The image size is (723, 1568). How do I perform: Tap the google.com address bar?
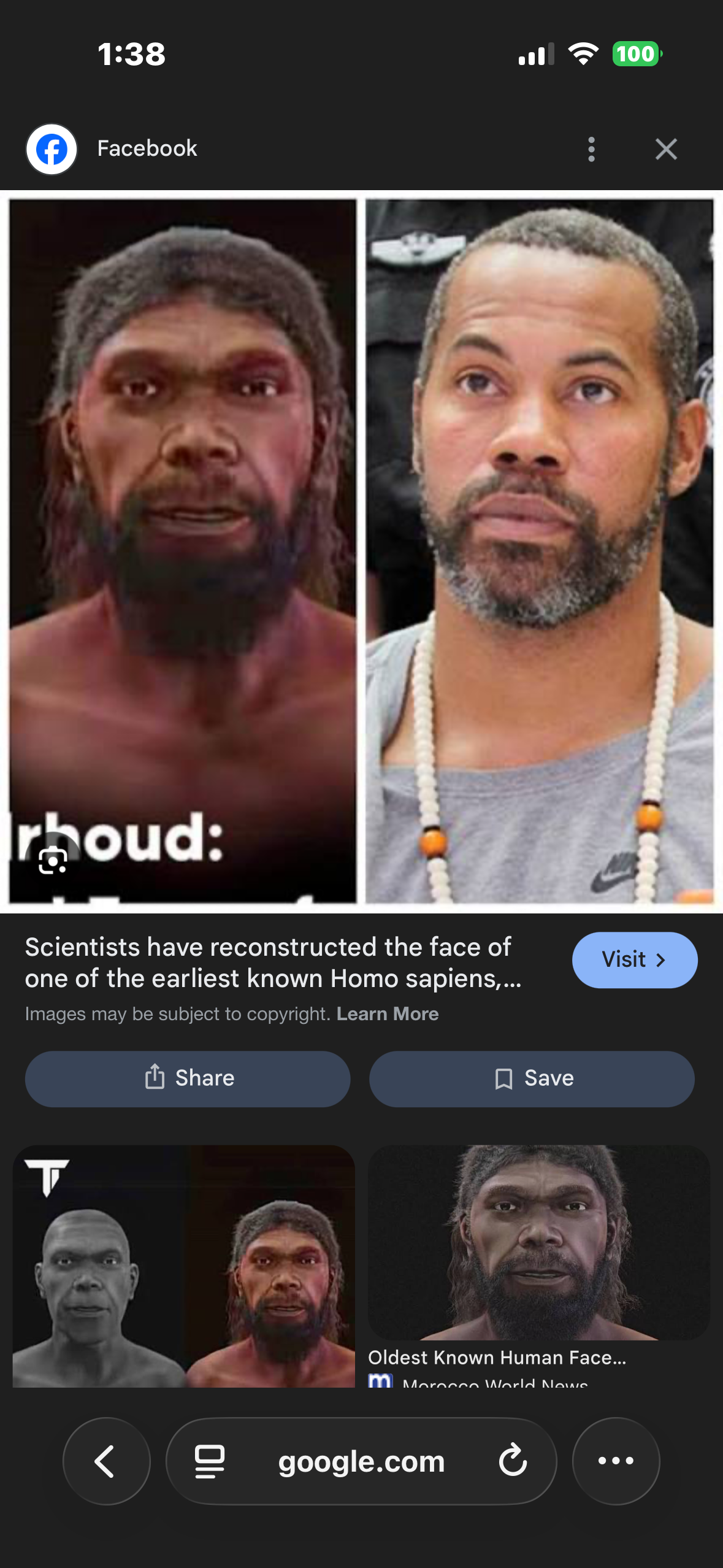click(x=361, y=1461)
